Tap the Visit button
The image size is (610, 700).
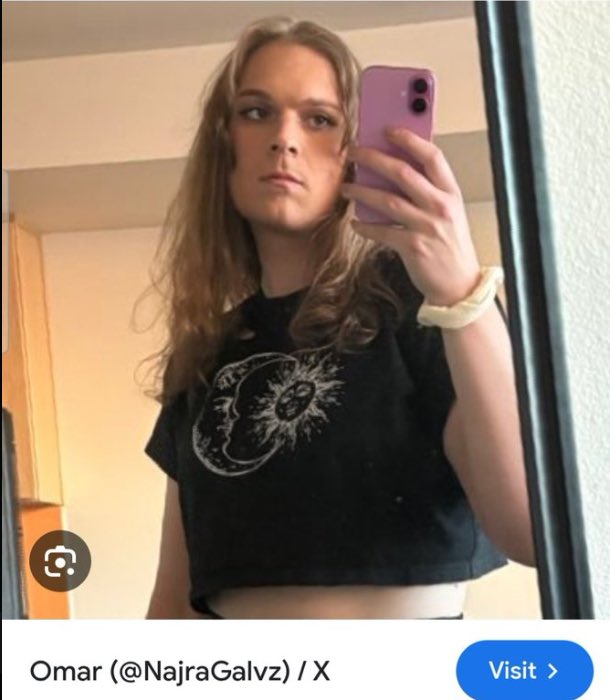pos(523,670)
